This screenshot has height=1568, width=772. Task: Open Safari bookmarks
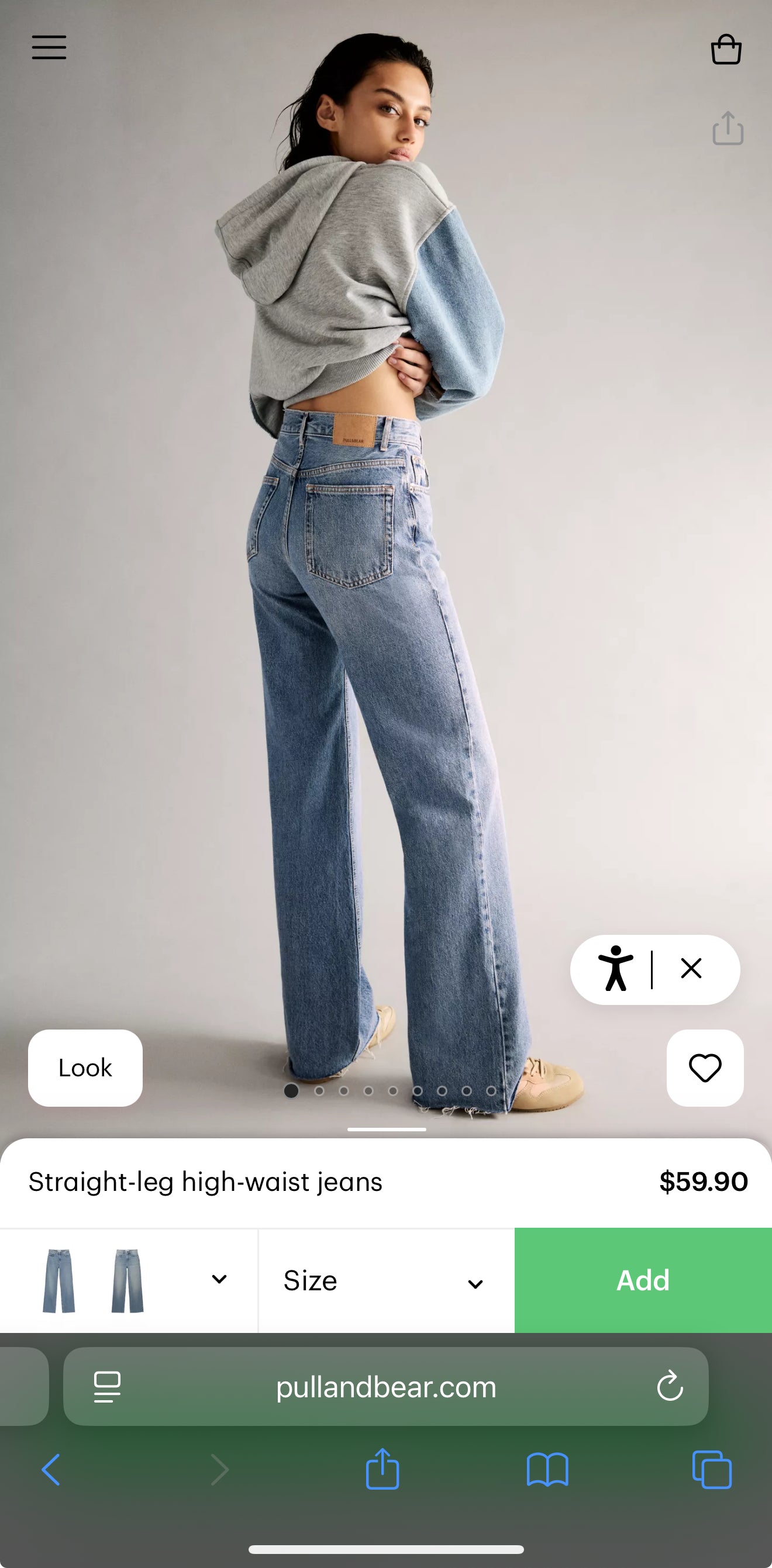547,1470
